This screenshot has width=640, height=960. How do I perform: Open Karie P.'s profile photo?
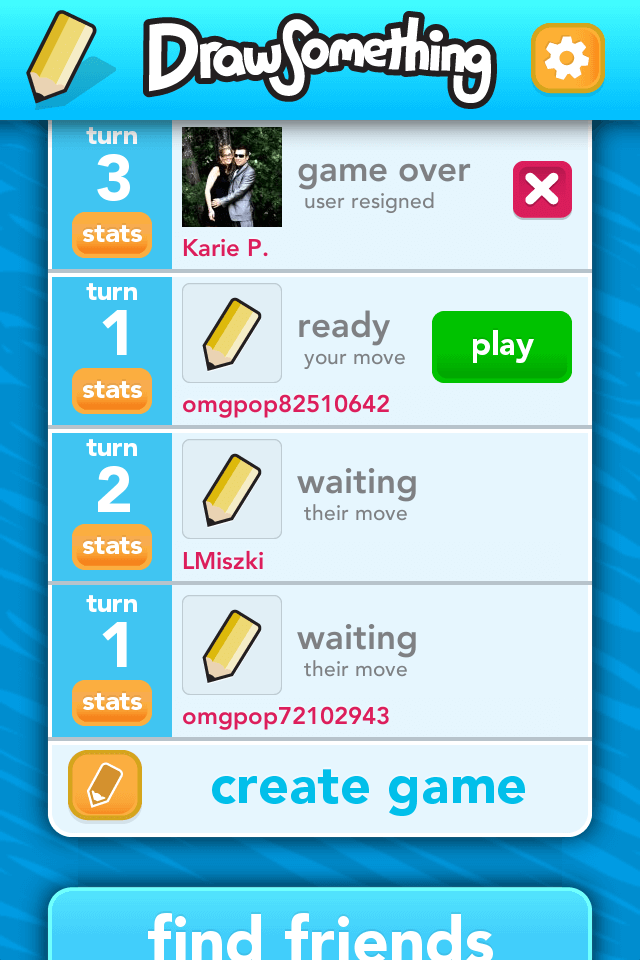(x=232, y=177)
